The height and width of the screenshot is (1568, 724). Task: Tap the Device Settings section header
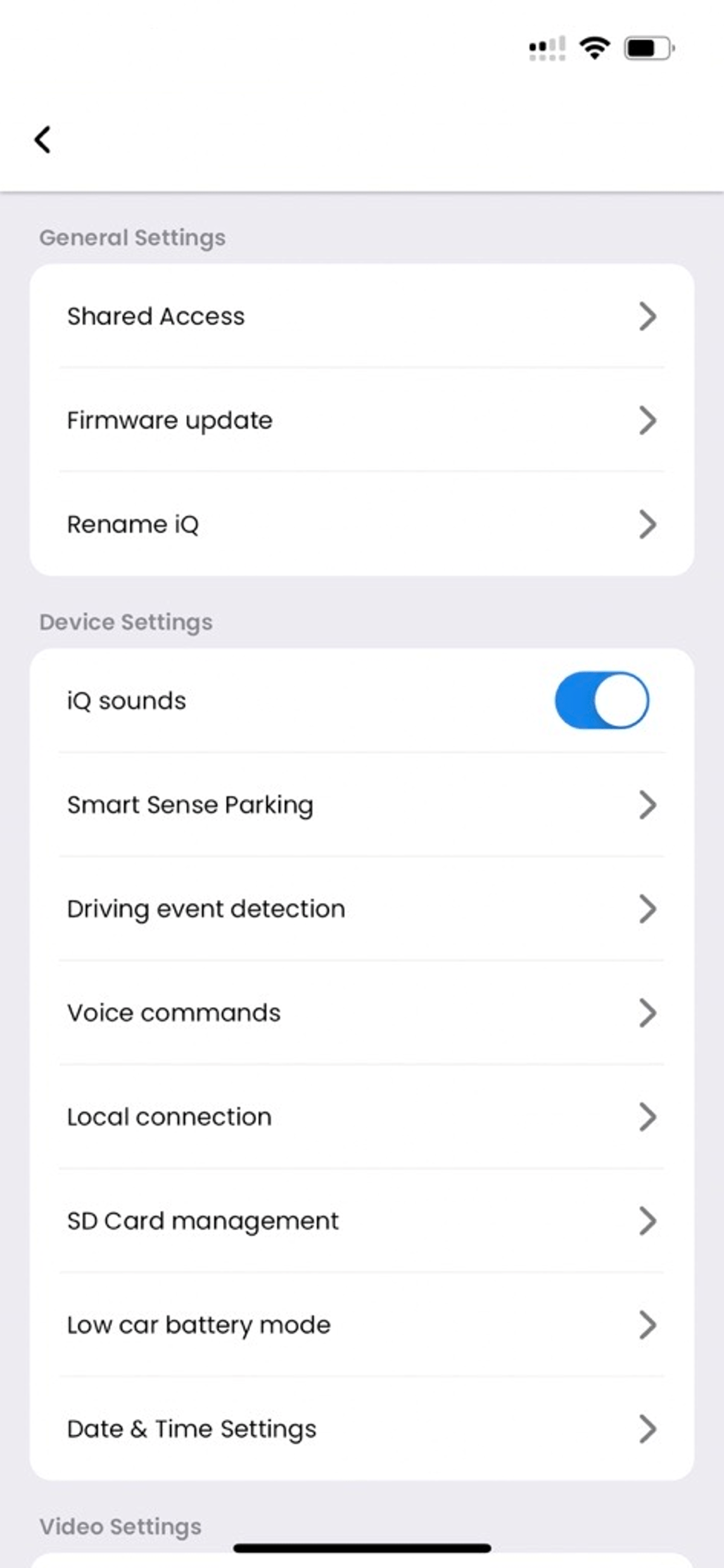pyautogui.click(x=126, y=621)
